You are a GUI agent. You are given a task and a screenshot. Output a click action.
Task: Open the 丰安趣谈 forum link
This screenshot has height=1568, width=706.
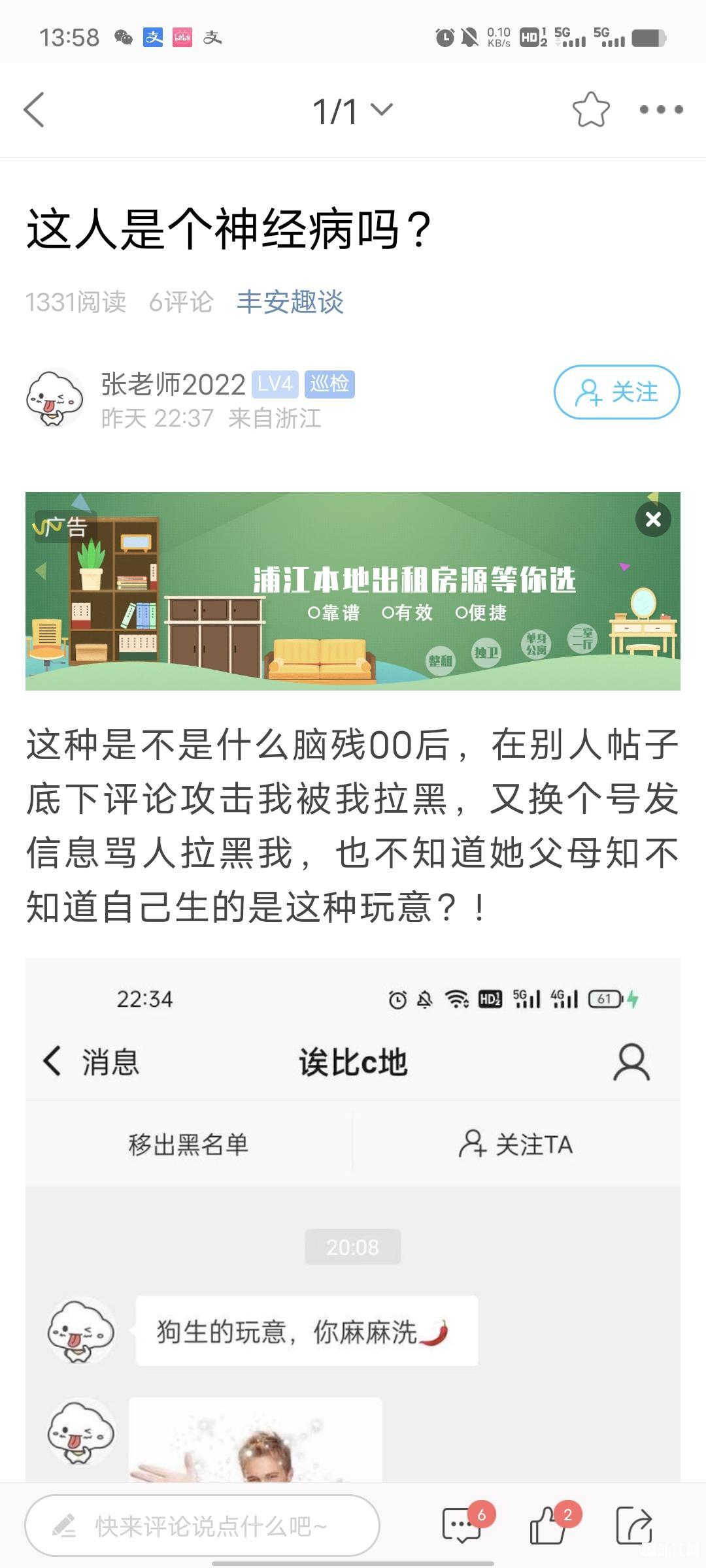pyautogui.click(x=290, y=302)
